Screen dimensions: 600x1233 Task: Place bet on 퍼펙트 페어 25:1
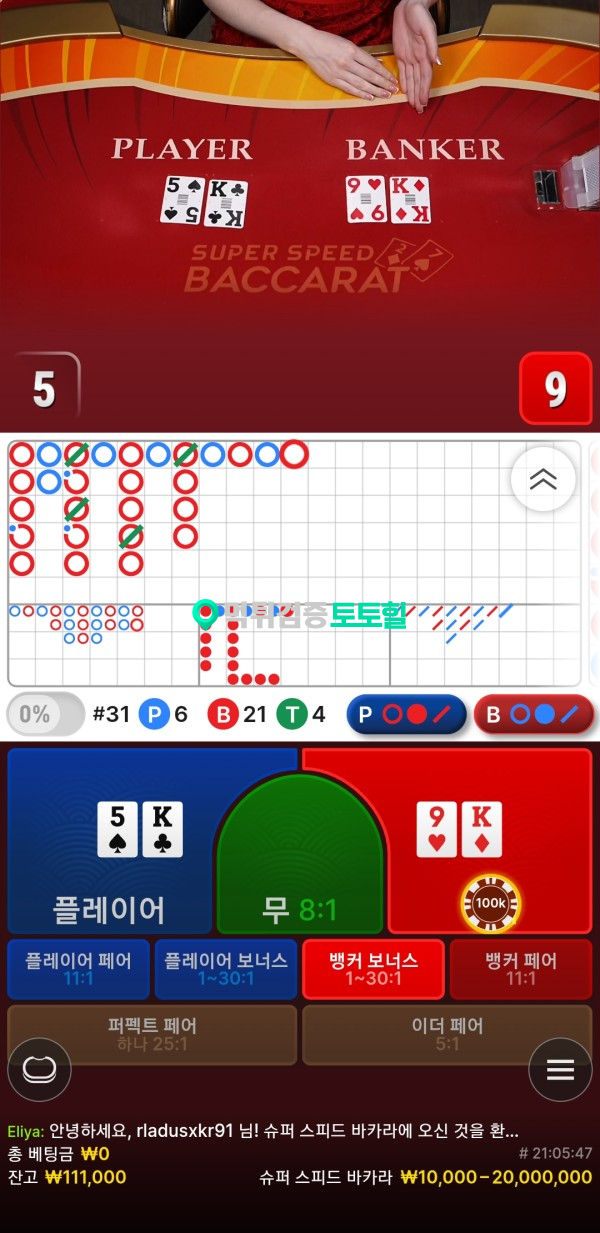tap(152, 1035)
